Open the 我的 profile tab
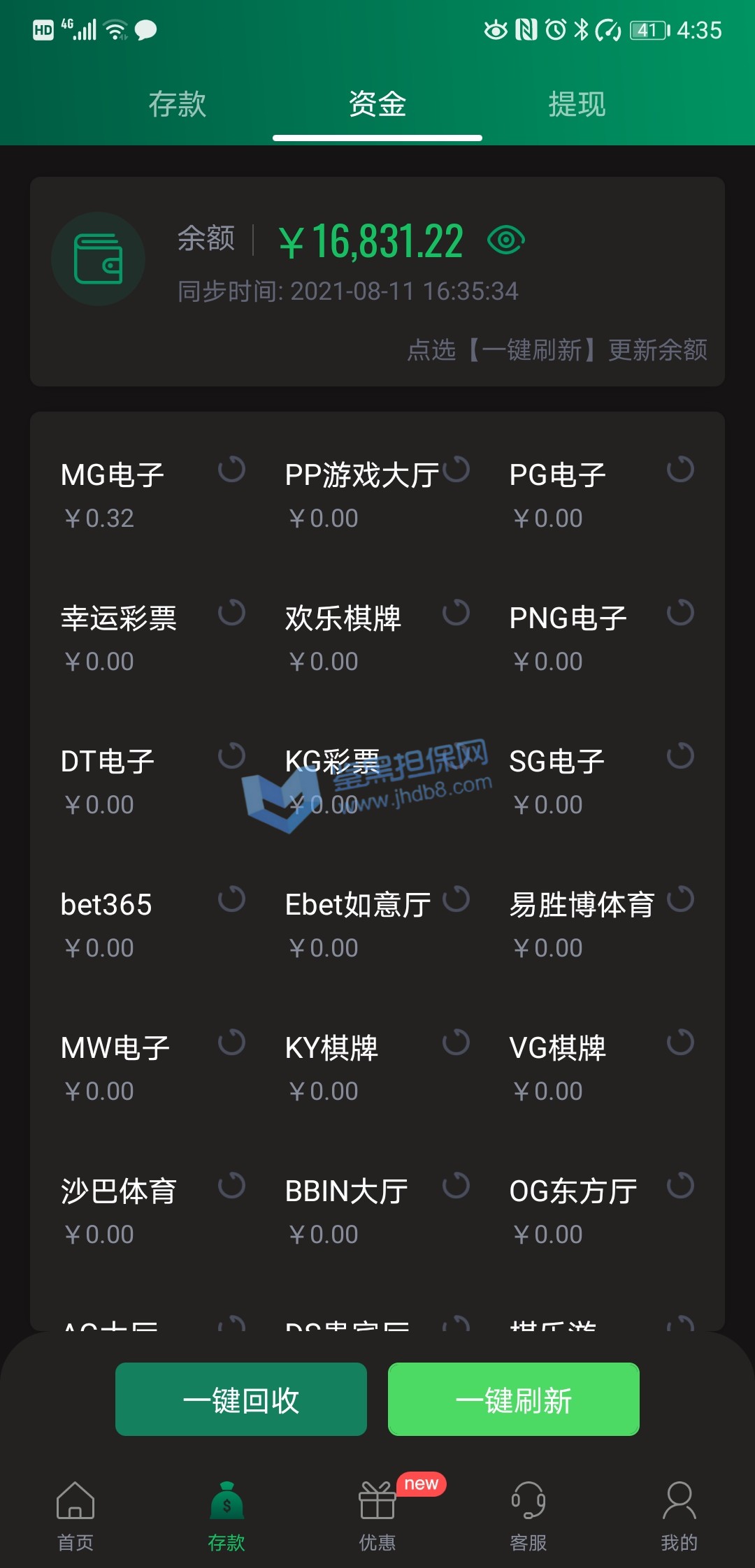 pyautogui.click(x=679, y=1513)
